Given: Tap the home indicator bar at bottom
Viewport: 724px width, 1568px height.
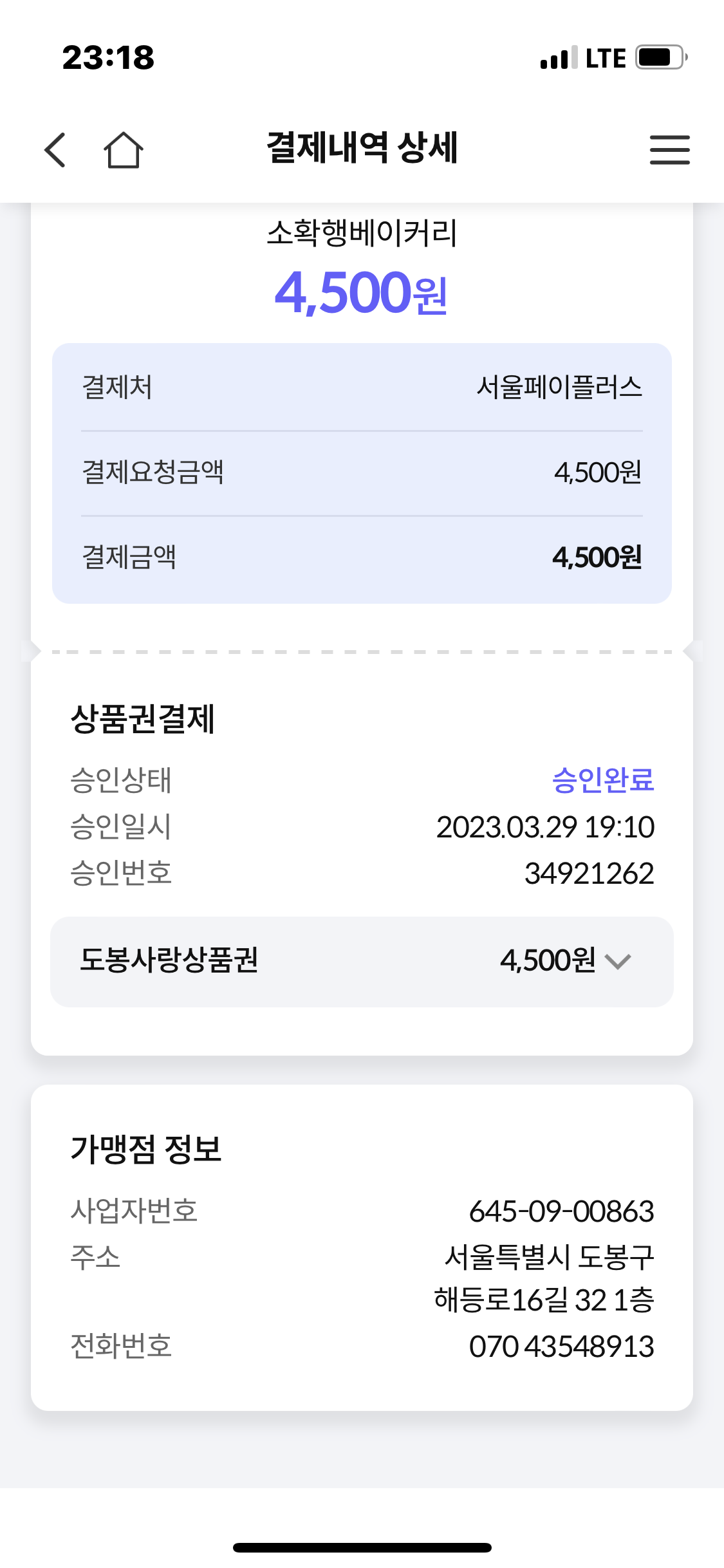Looking at the screenshot, I should pyautogui.click(x=362, y=1547).
